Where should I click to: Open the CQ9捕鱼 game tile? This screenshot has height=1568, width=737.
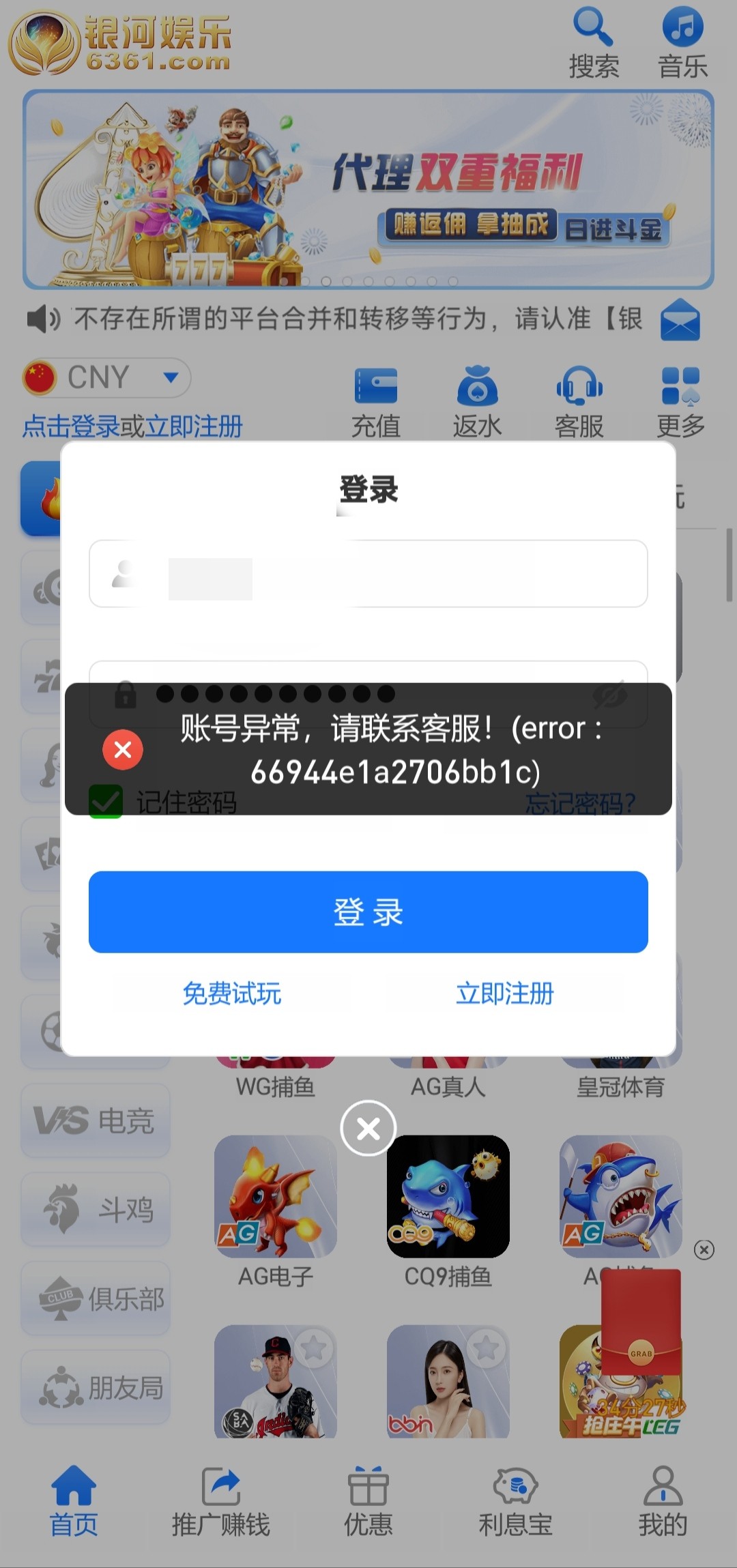(x=448, y=1197)
